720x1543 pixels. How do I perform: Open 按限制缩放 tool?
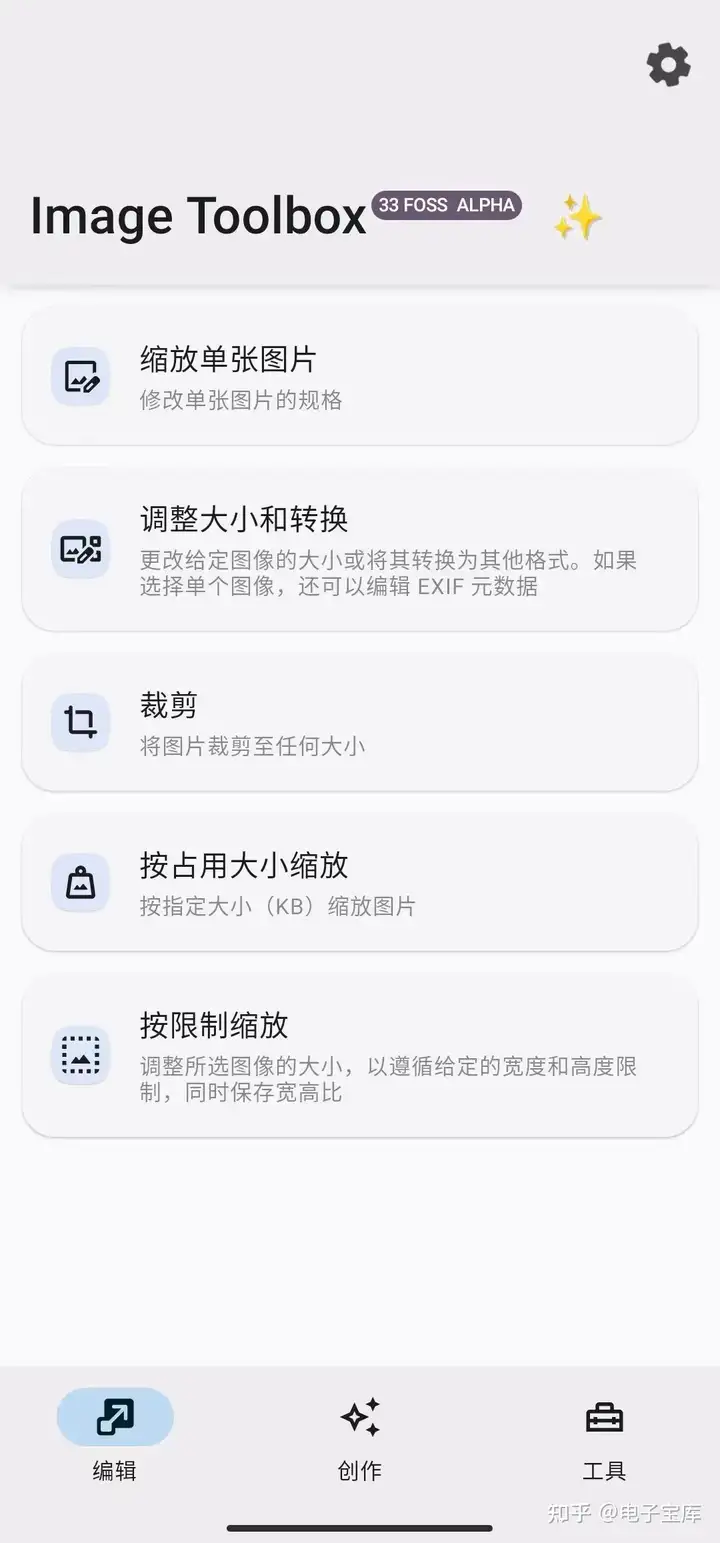[360, 1056]
